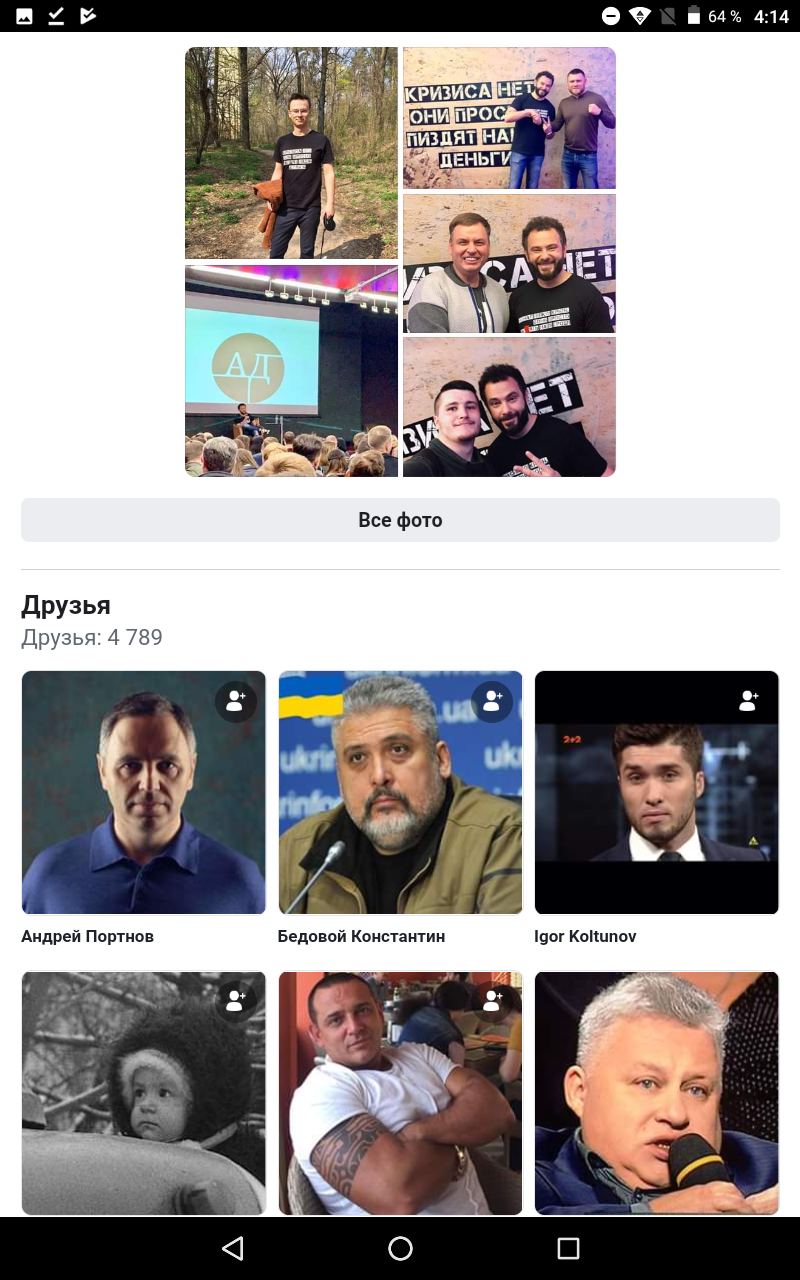View the photo with "Кризиса нет" wall text
The image size is (800, 1280).
pyautogui.click(x=509, y=118)
